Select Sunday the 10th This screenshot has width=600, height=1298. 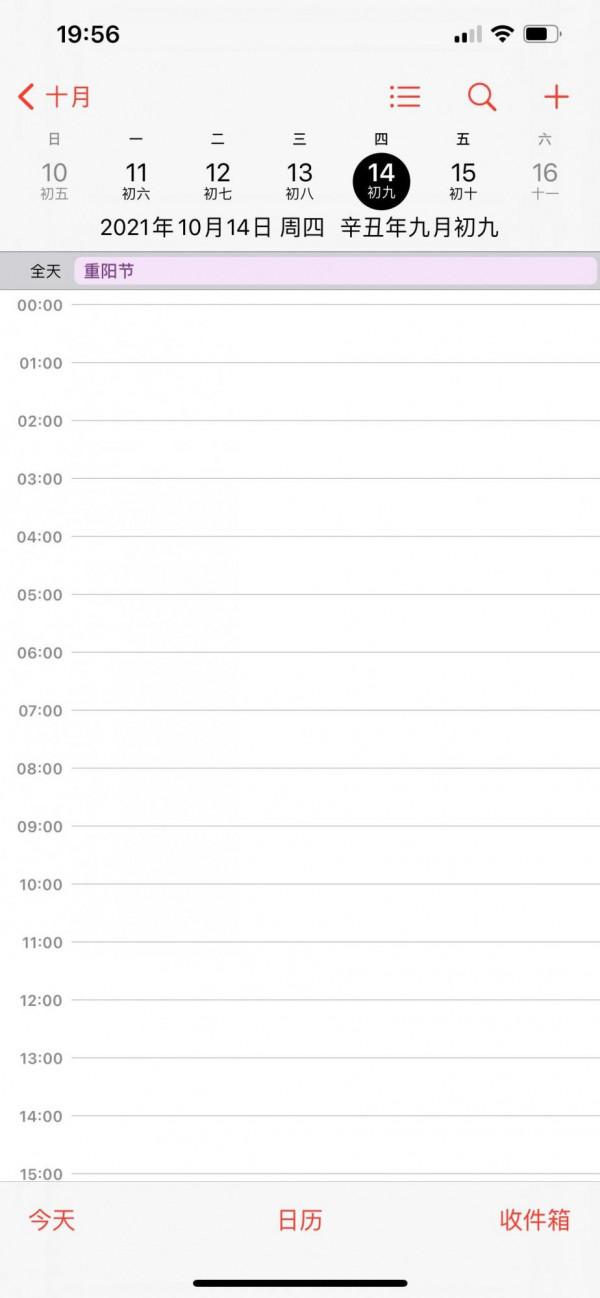click(54, 180)
